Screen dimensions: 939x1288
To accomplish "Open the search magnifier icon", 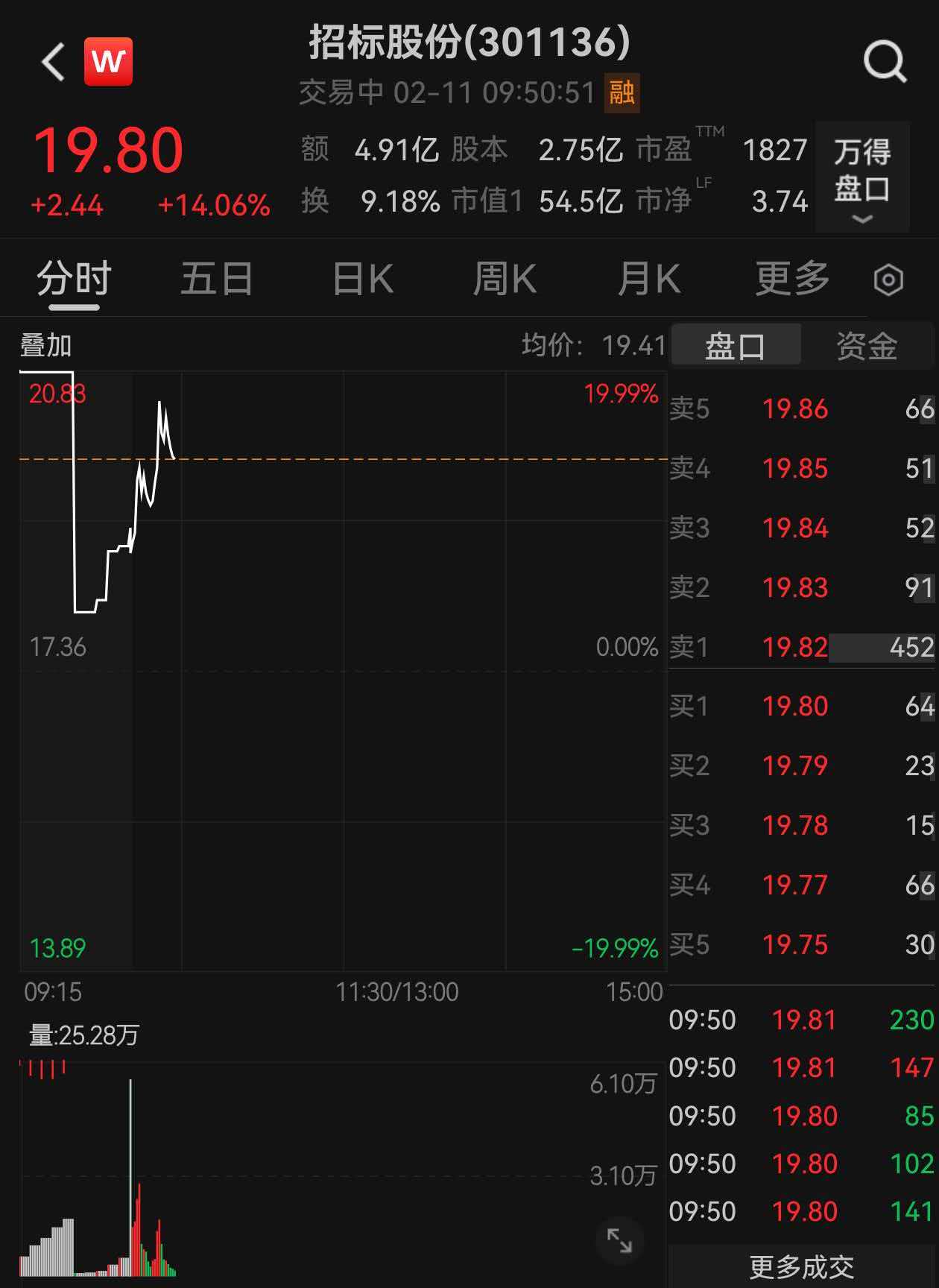I will (885, 61).
